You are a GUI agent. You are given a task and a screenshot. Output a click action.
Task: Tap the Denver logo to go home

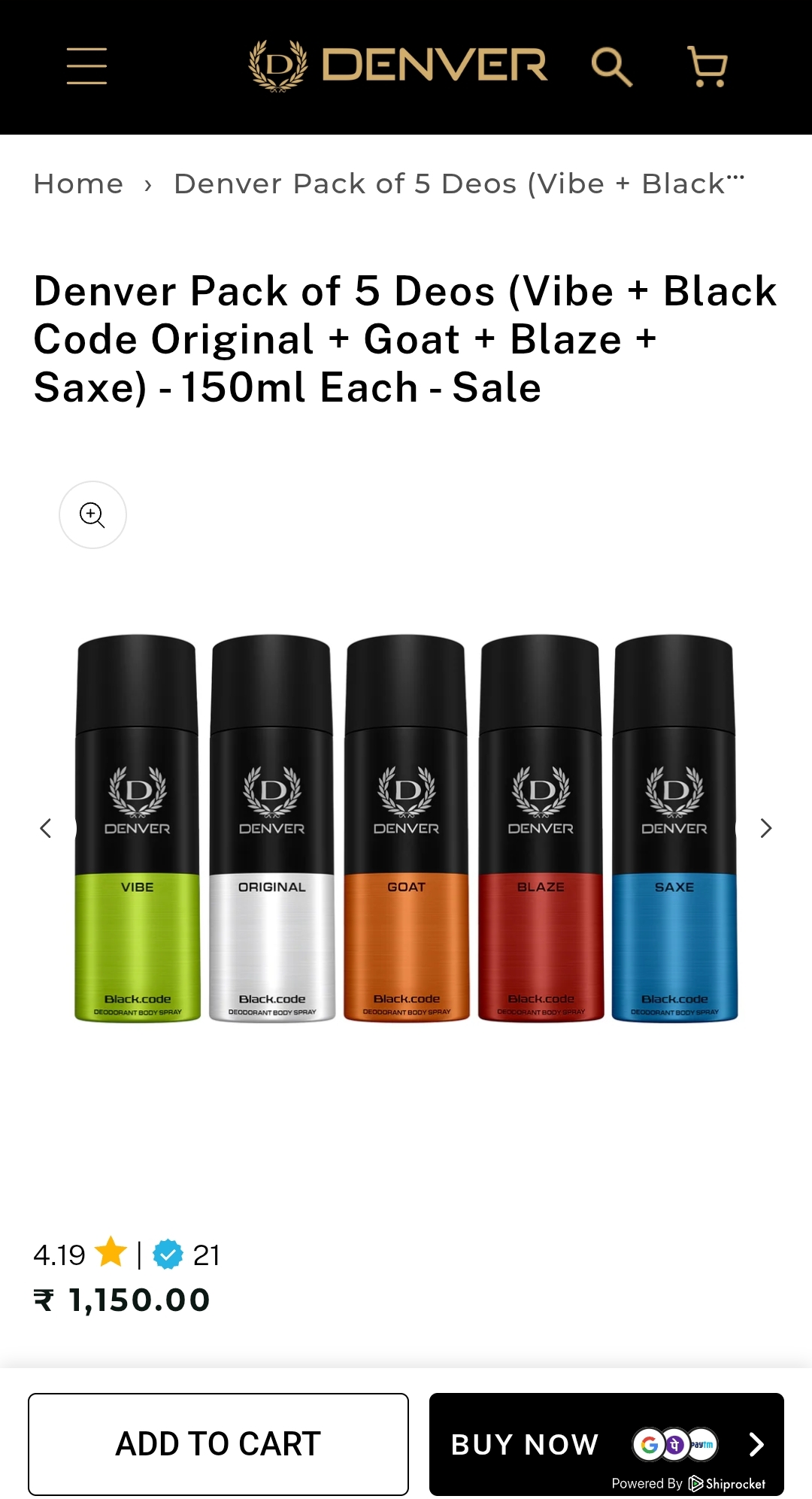tap(398, 65)
